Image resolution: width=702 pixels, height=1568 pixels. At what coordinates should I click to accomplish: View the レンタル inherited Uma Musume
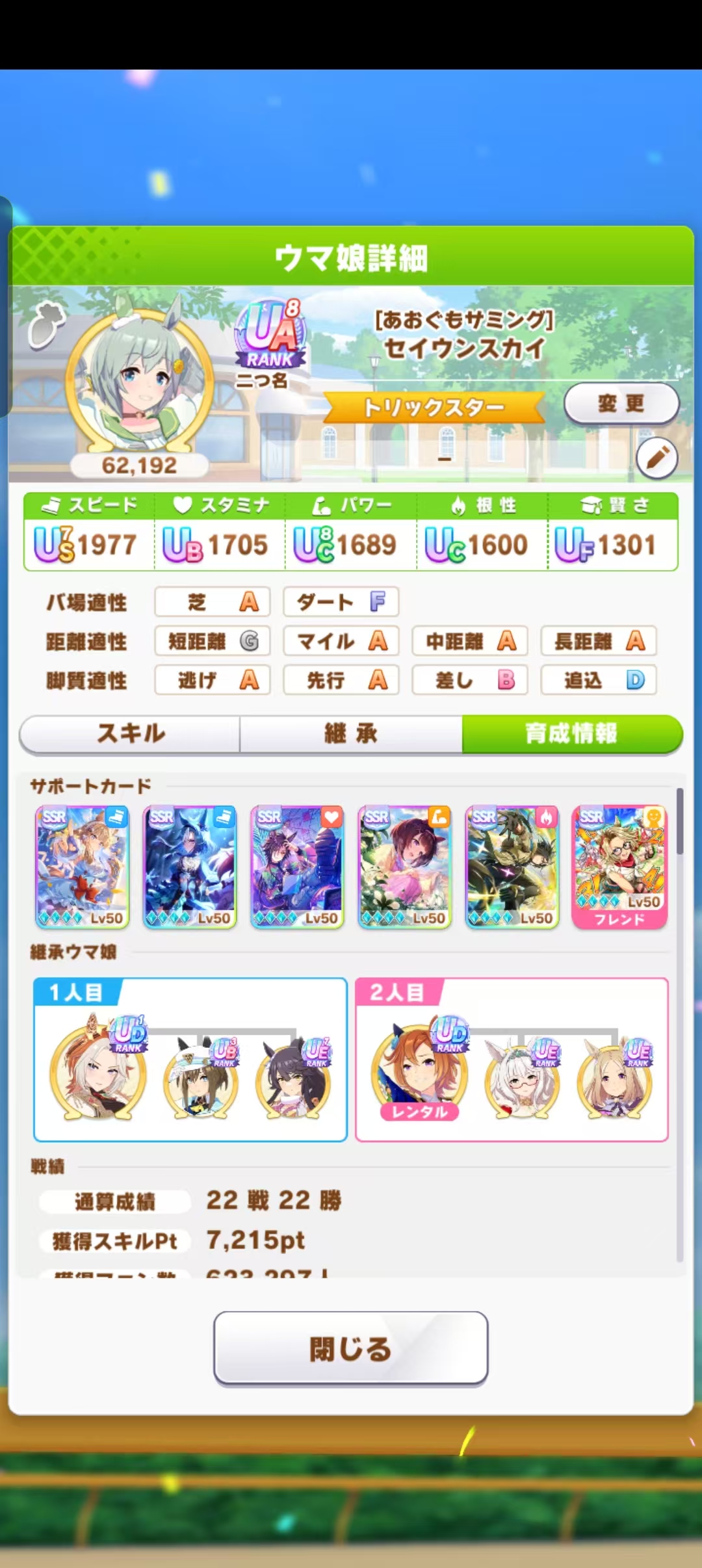pyautogui.click(x=419, y=1072)
